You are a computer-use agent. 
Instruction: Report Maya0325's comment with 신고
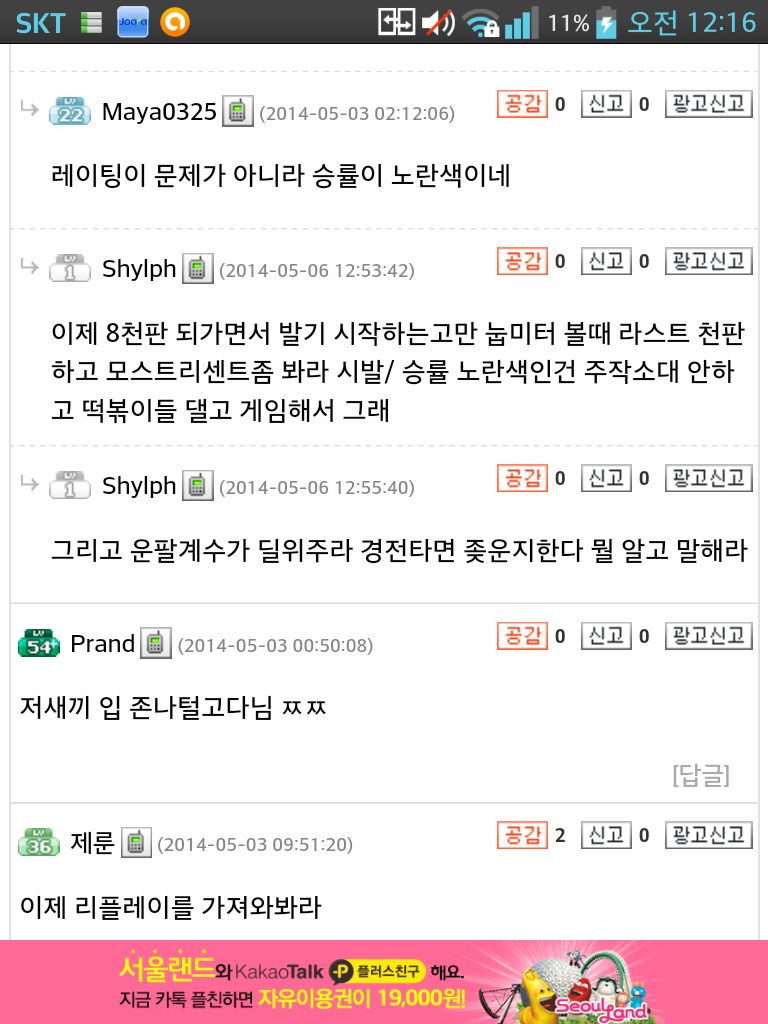point(606,104)
